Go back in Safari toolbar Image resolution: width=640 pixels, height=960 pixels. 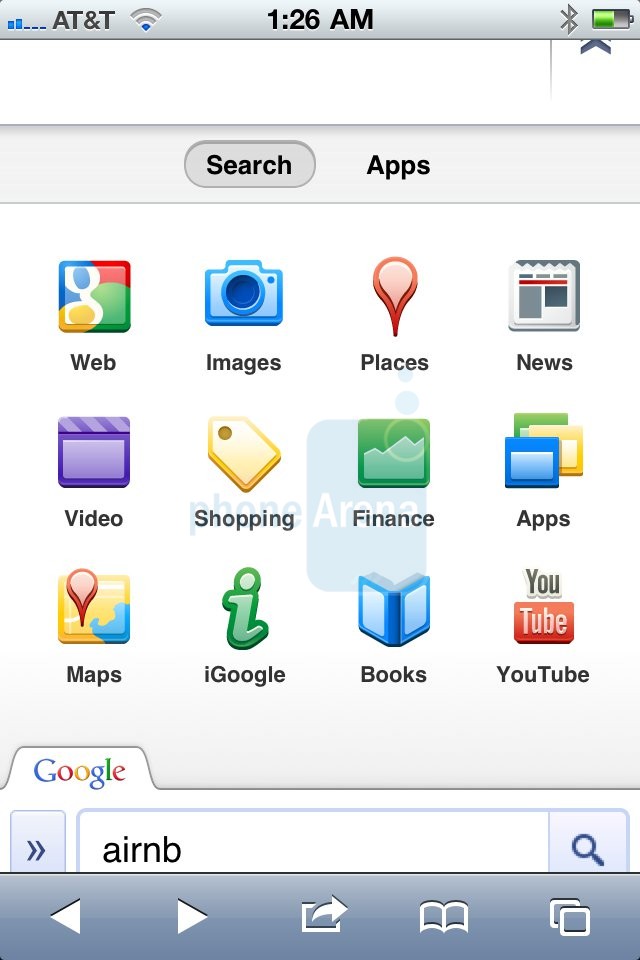tap(65, 915)
